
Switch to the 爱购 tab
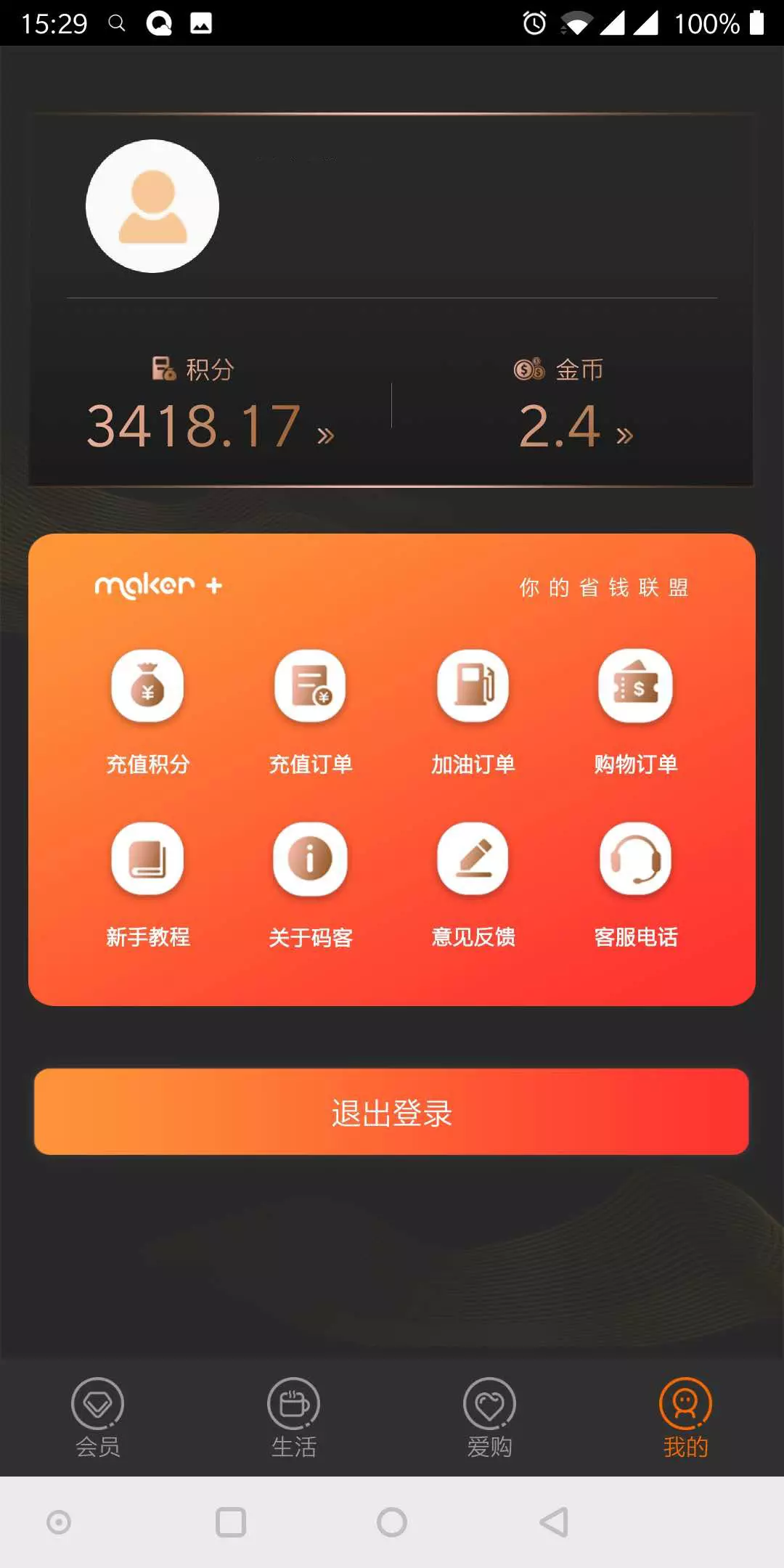(x=490, y=1417)
